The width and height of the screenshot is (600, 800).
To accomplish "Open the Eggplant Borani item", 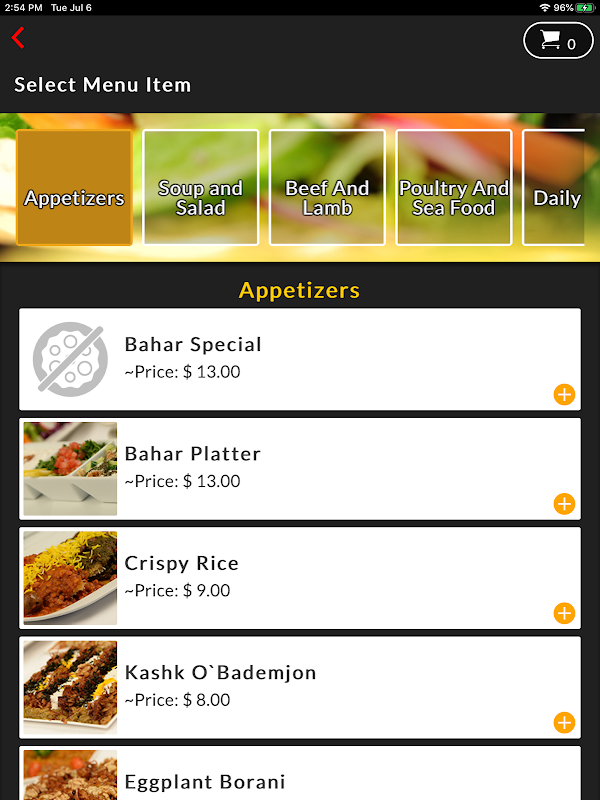I will pyautogui.click(x=300, y=778).
